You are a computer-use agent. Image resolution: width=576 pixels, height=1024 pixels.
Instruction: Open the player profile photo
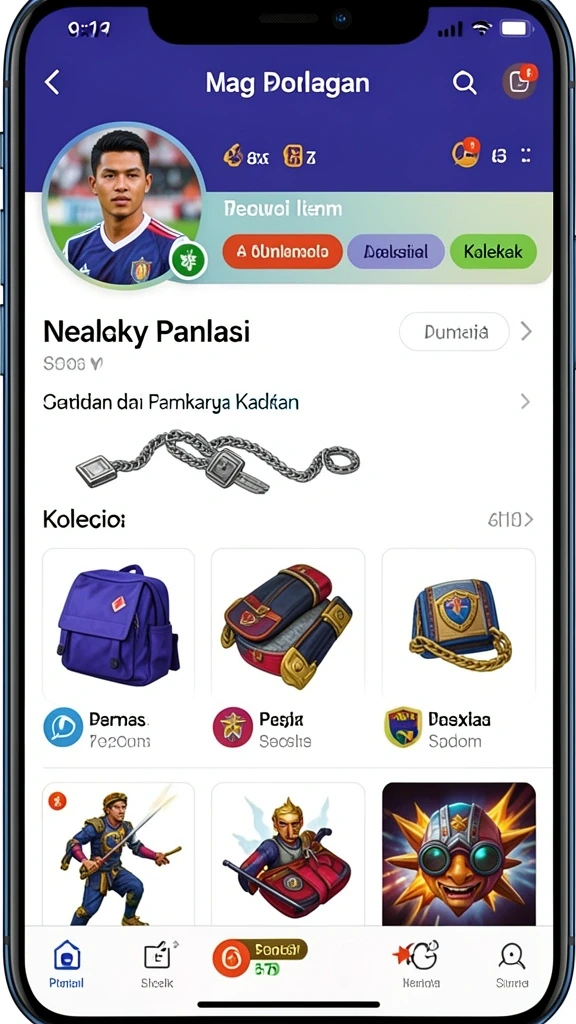[125, 204]
